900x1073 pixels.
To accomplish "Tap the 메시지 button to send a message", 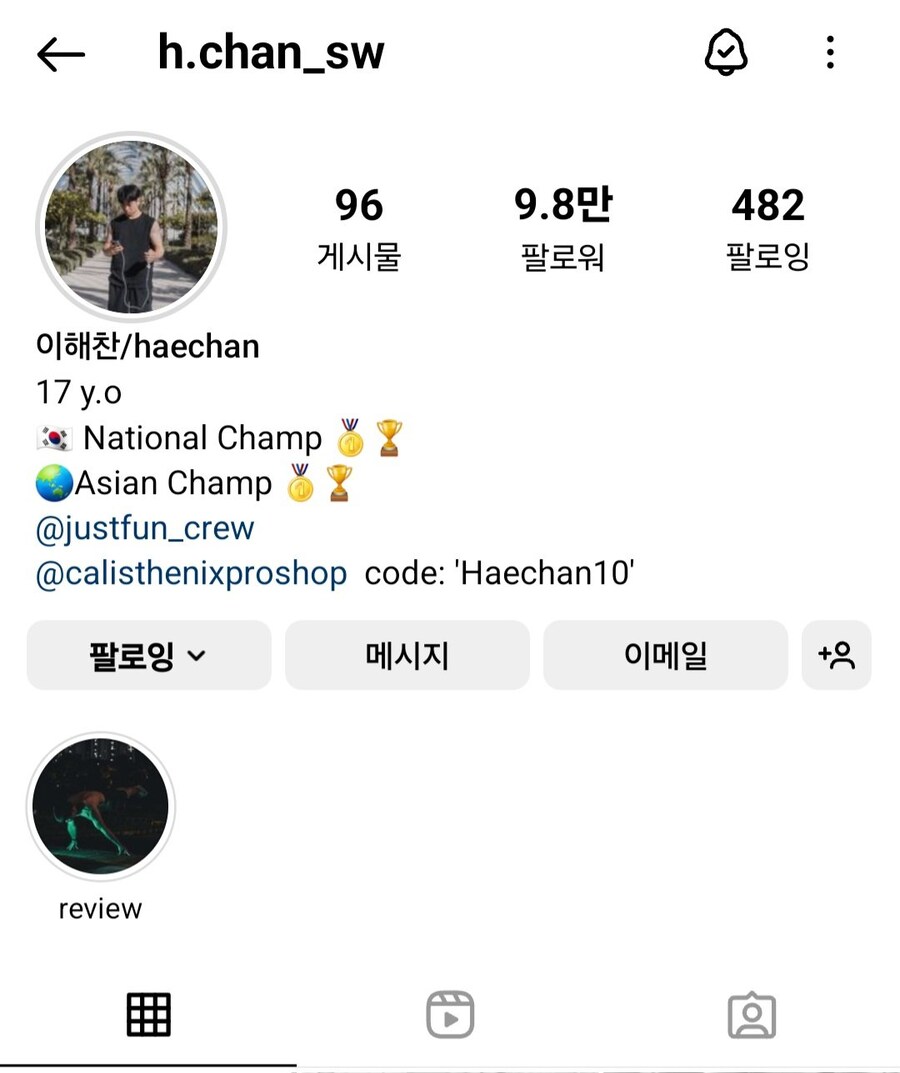I will pyautogui.click(x=407, y=656).
